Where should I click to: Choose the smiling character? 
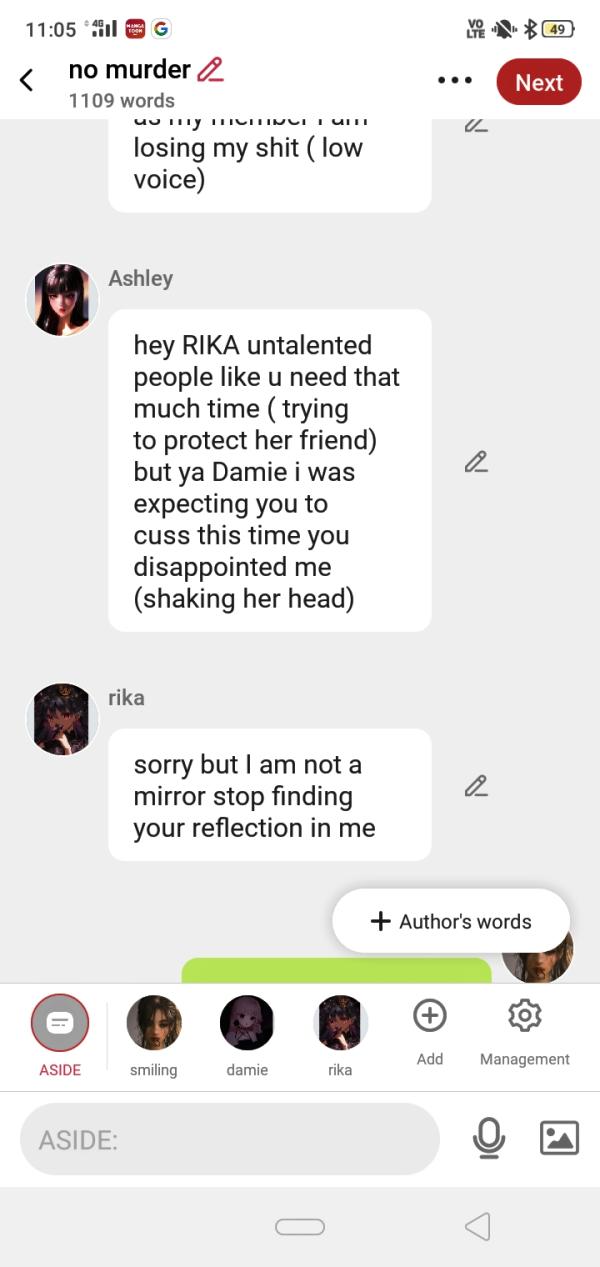pos(154,1023)
